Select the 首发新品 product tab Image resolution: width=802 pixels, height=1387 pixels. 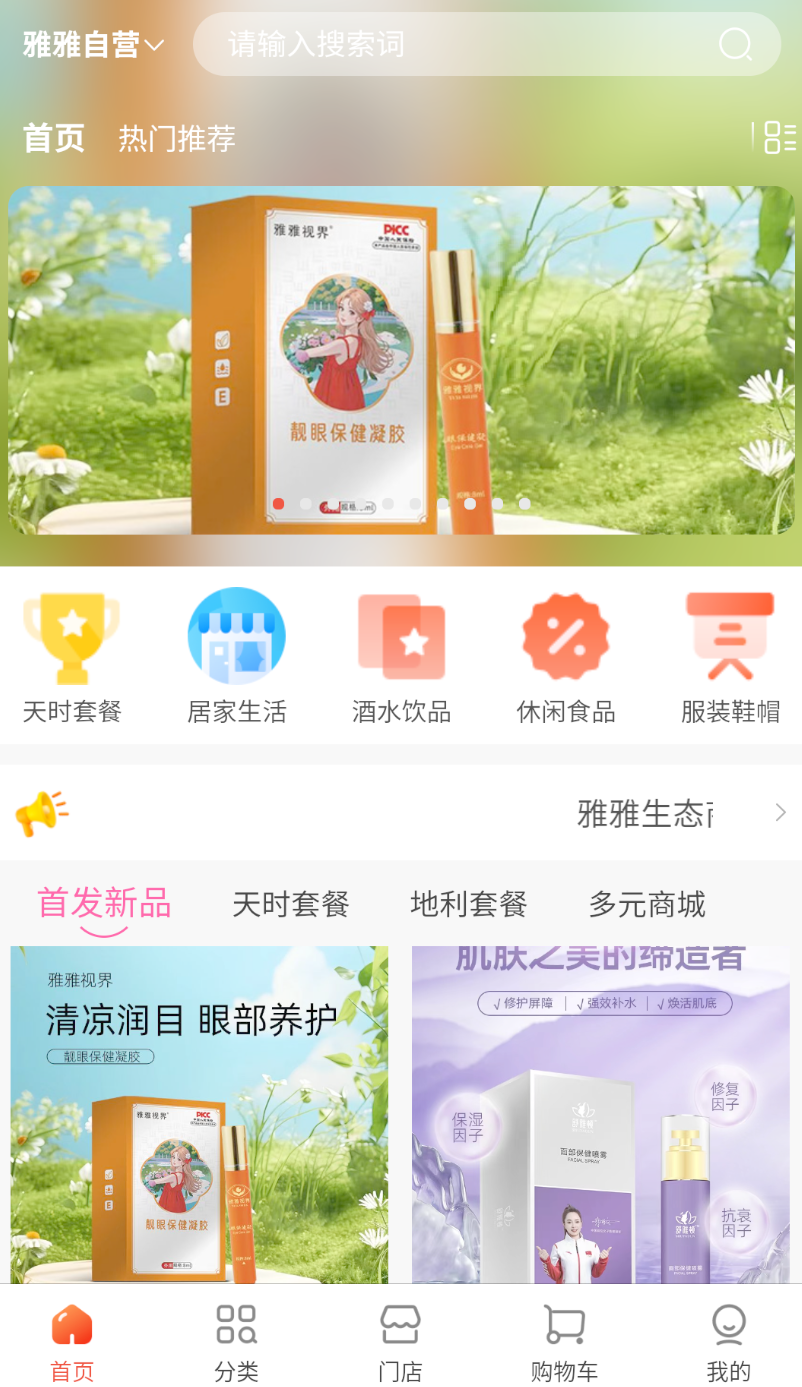(104, 904)
